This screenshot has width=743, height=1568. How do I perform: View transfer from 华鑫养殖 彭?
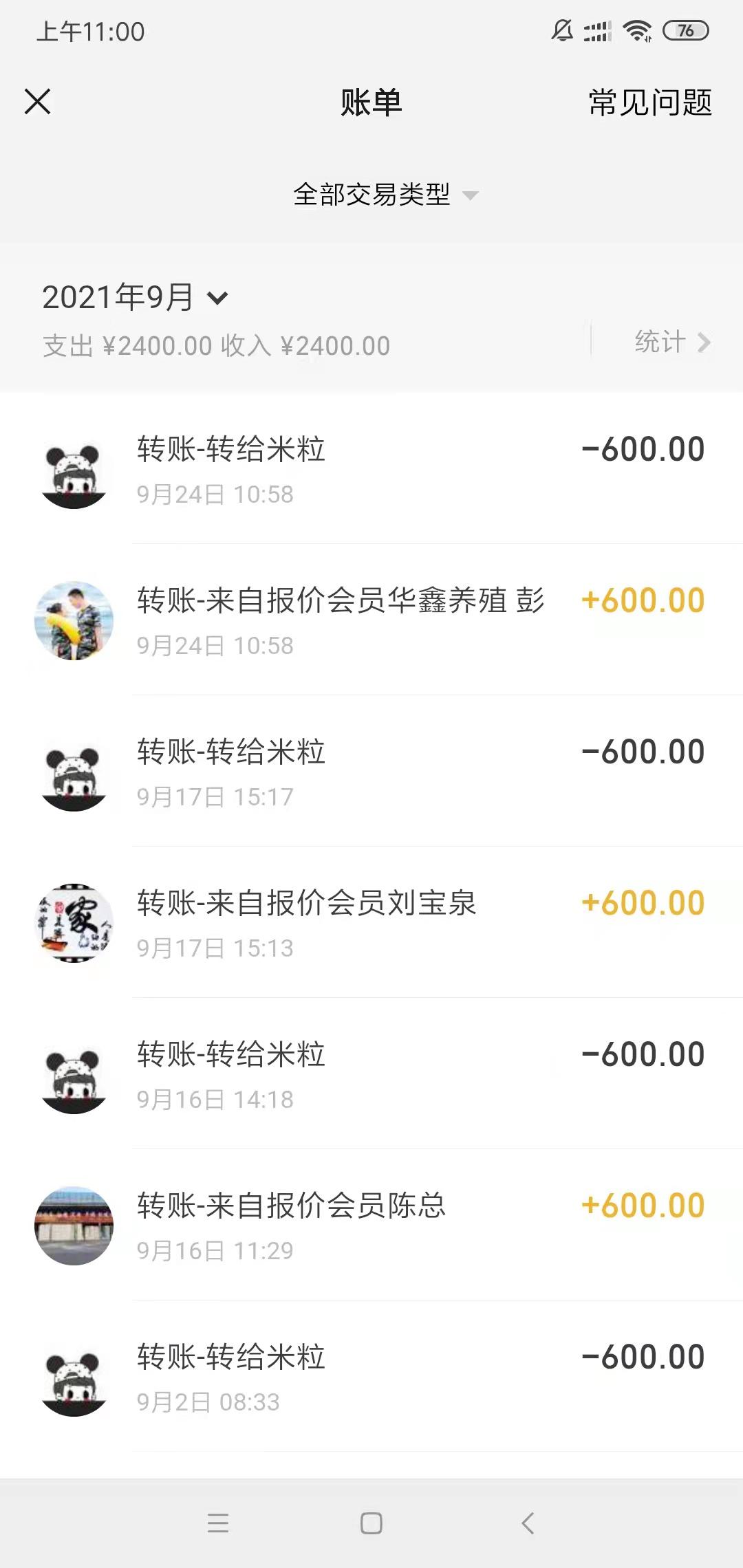point(371,620)
